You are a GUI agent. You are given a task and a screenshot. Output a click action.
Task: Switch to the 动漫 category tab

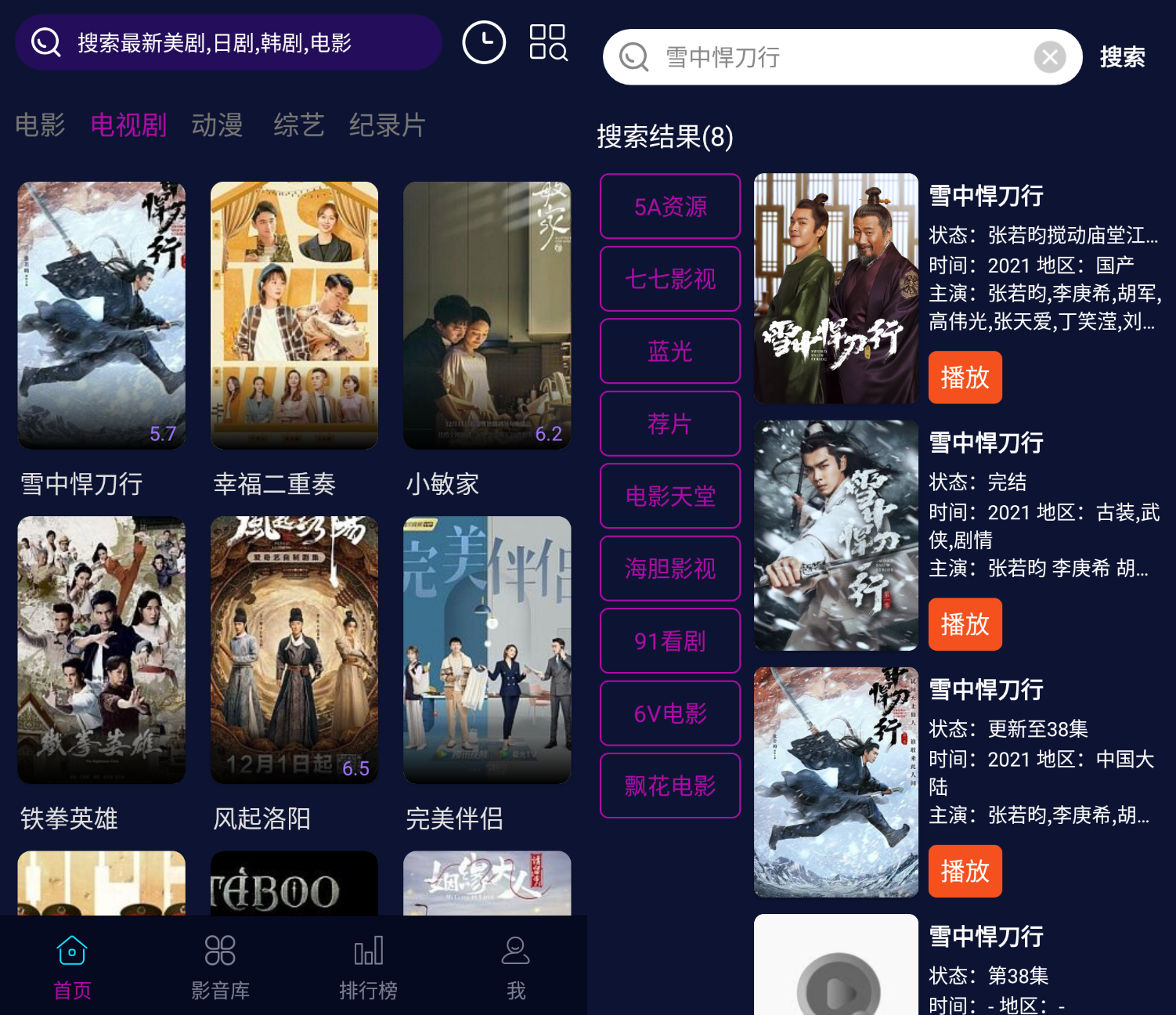click(217, 125)
